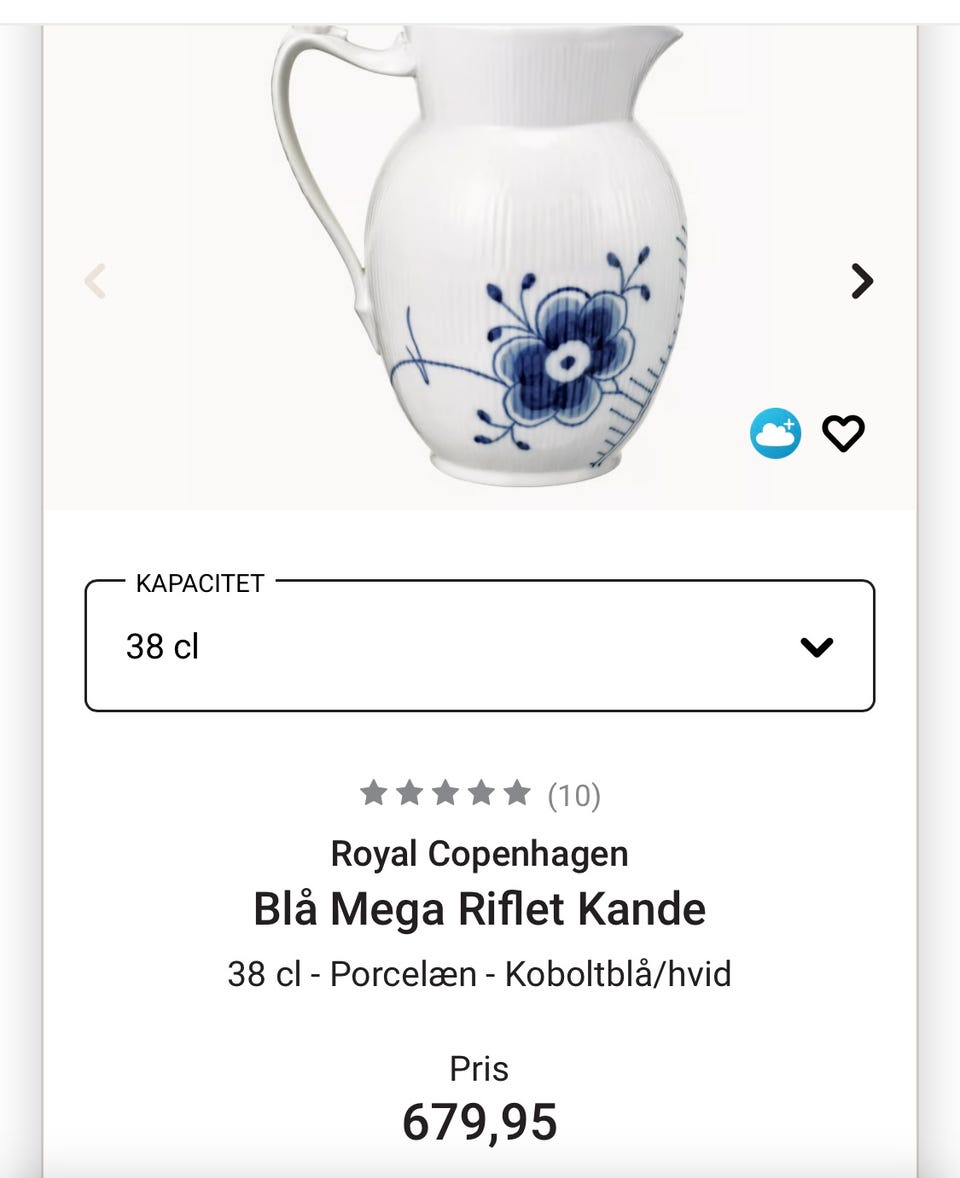This screenshot has height=1178, width=960.
Task: Click the chevron to change capacity from 38 cl
Action: pos(817,646)
